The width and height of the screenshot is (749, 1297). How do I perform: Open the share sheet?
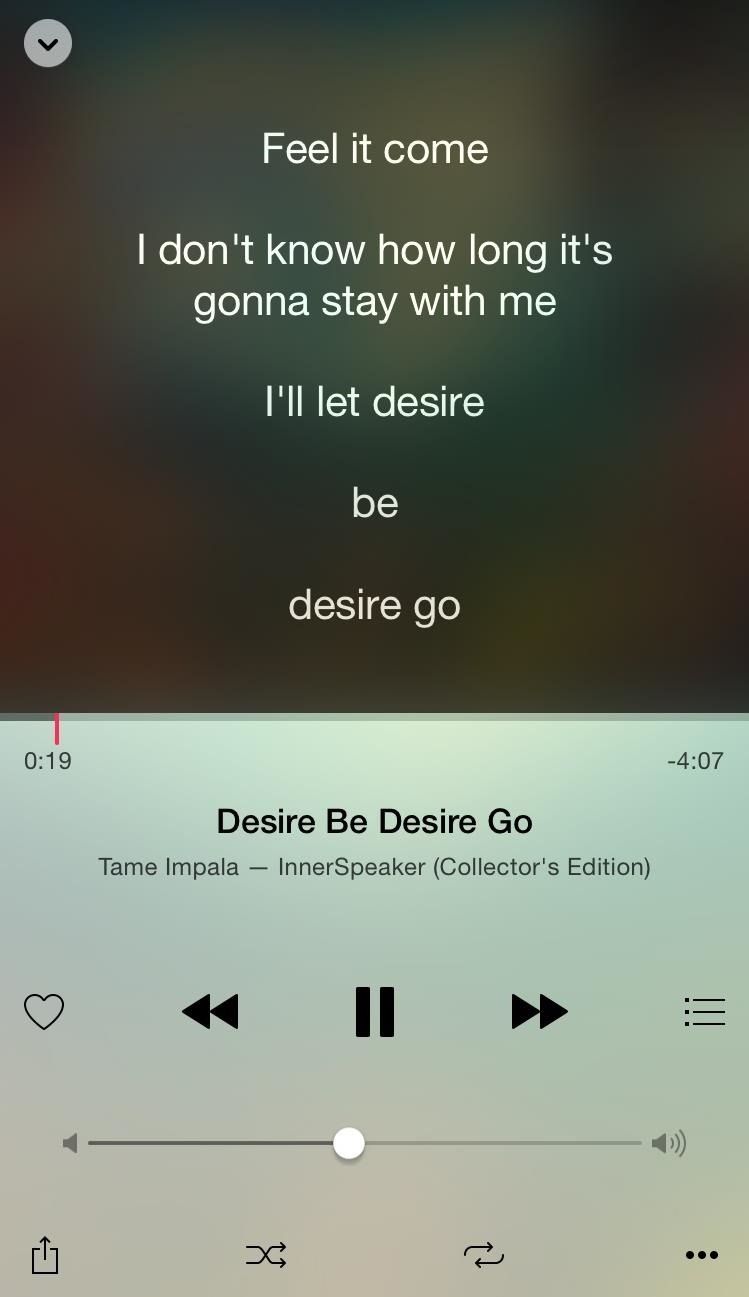44,1254
